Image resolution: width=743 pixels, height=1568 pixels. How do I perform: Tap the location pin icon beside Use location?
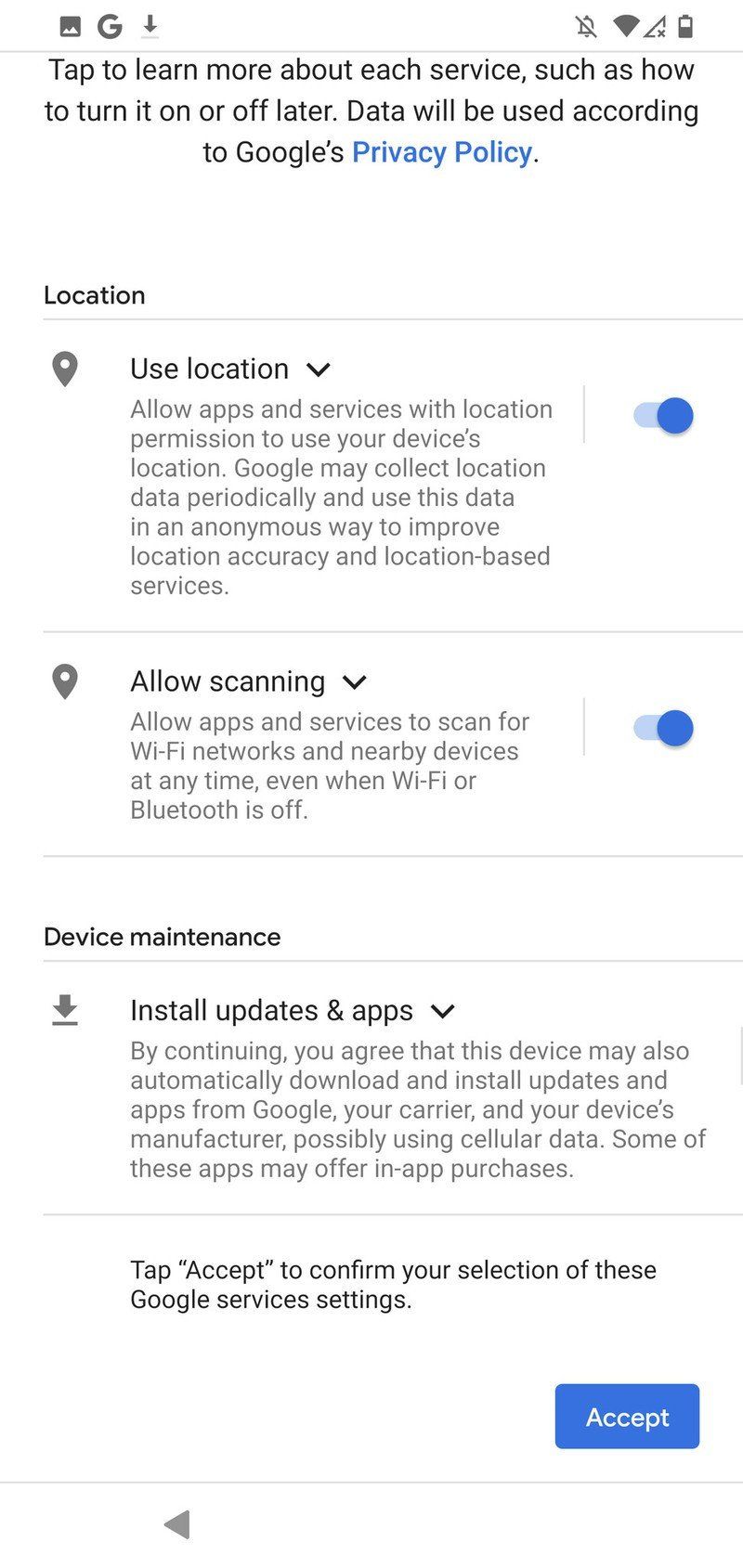[64, 369]
